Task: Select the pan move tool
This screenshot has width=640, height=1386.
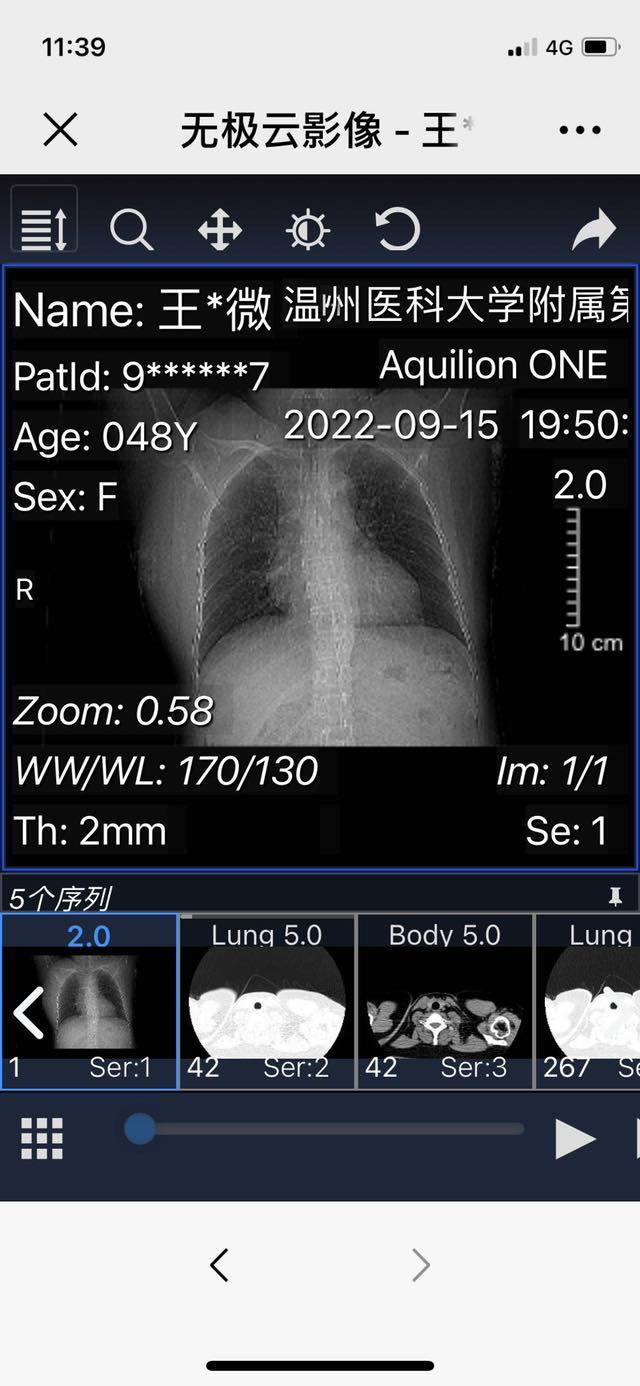Action: click(x=219, y=230)
